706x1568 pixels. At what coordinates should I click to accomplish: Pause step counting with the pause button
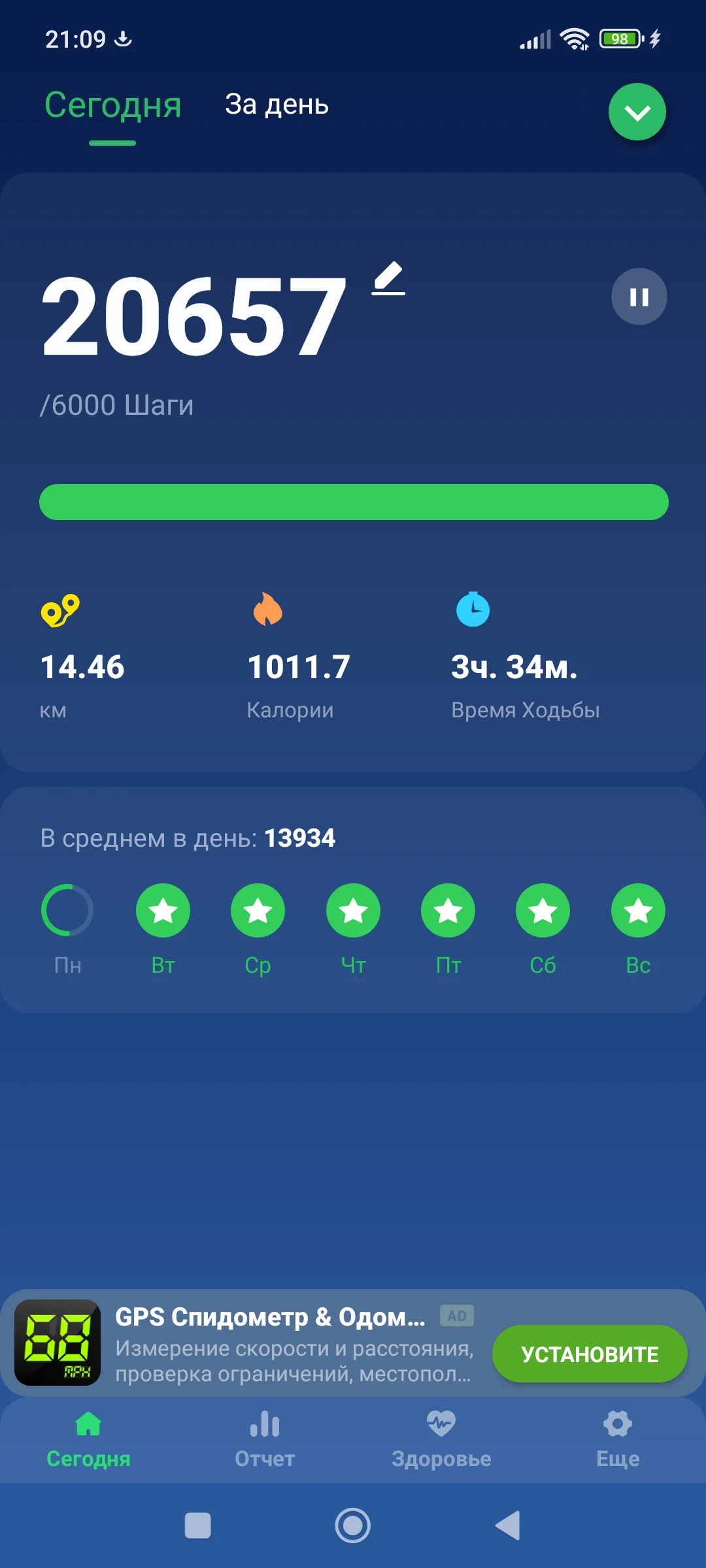click(x=639, y=297)
